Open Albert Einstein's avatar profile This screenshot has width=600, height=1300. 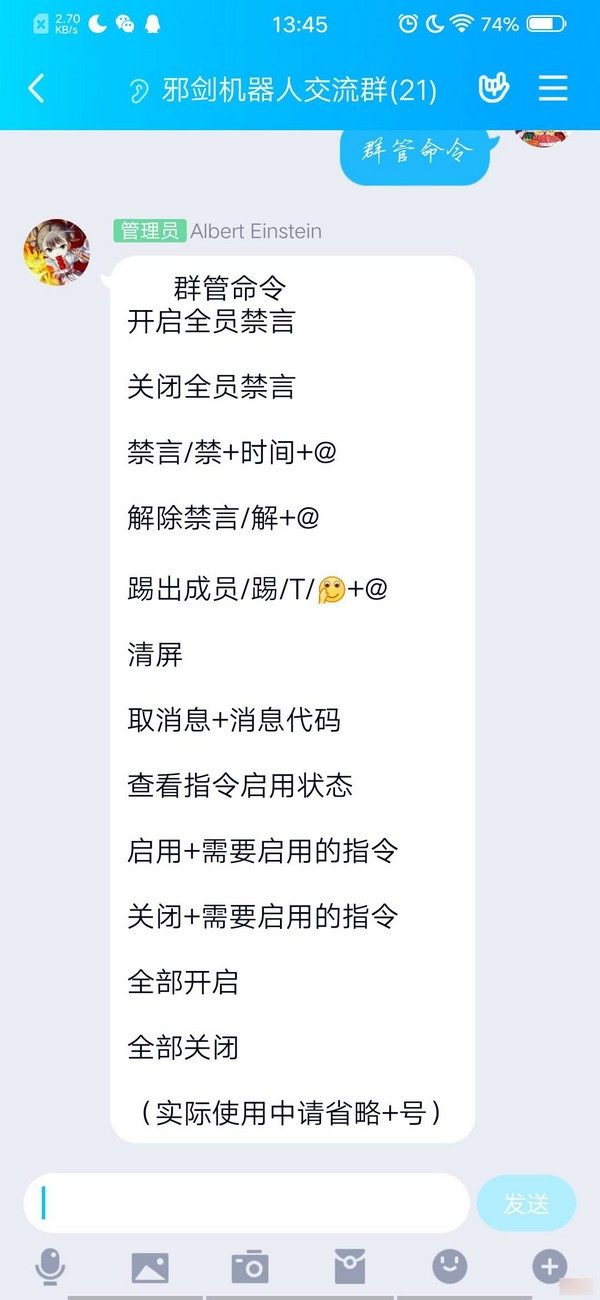pos(56,251)
